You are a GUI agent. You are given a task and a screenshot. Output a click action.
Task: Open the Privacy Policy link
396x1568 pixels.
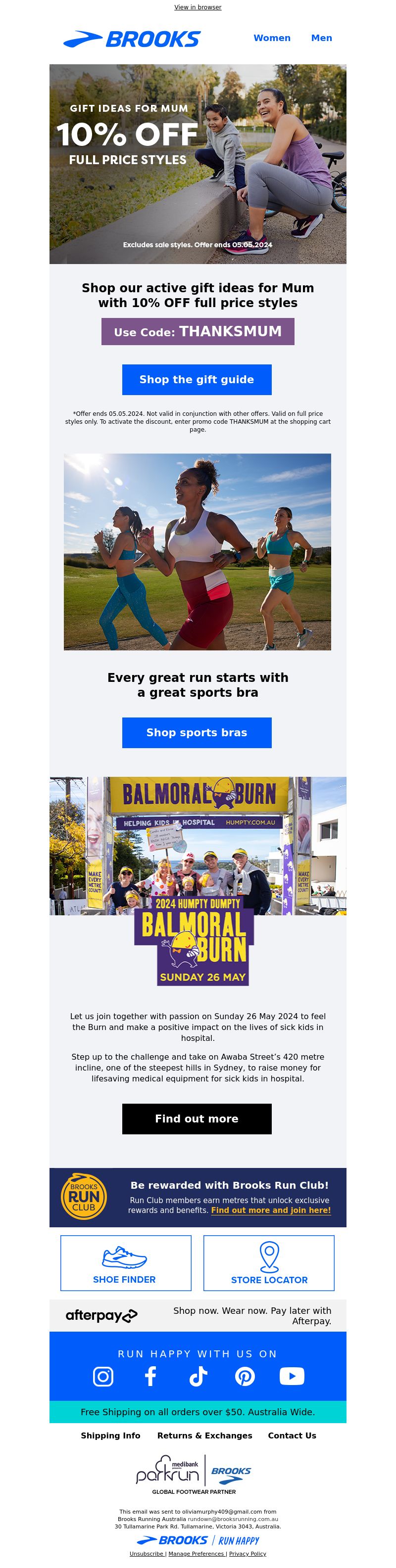pyautogui.click(x=247, y=1553)
